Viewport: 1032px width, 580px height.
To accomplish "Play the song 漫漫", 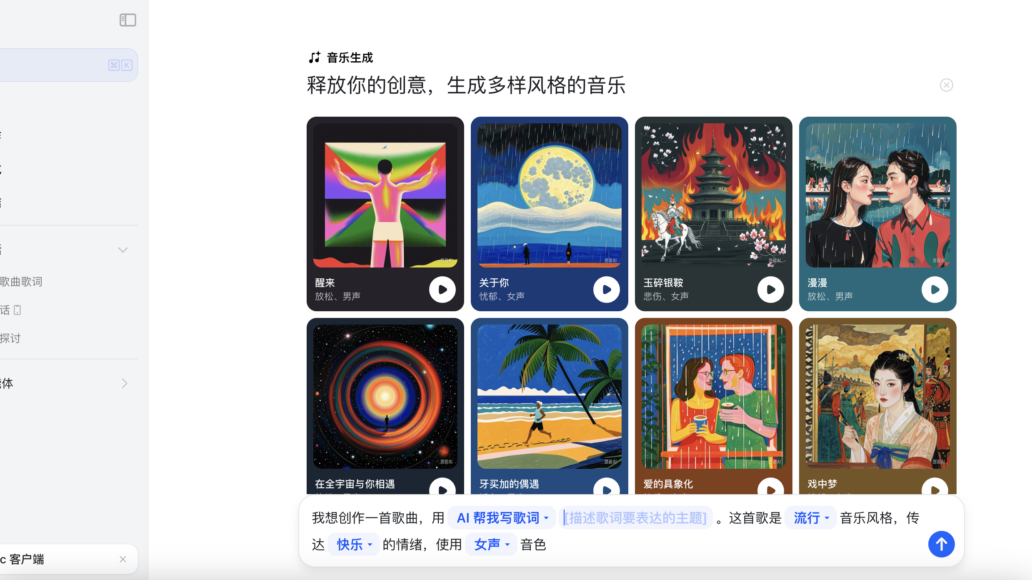I will 934,289.
